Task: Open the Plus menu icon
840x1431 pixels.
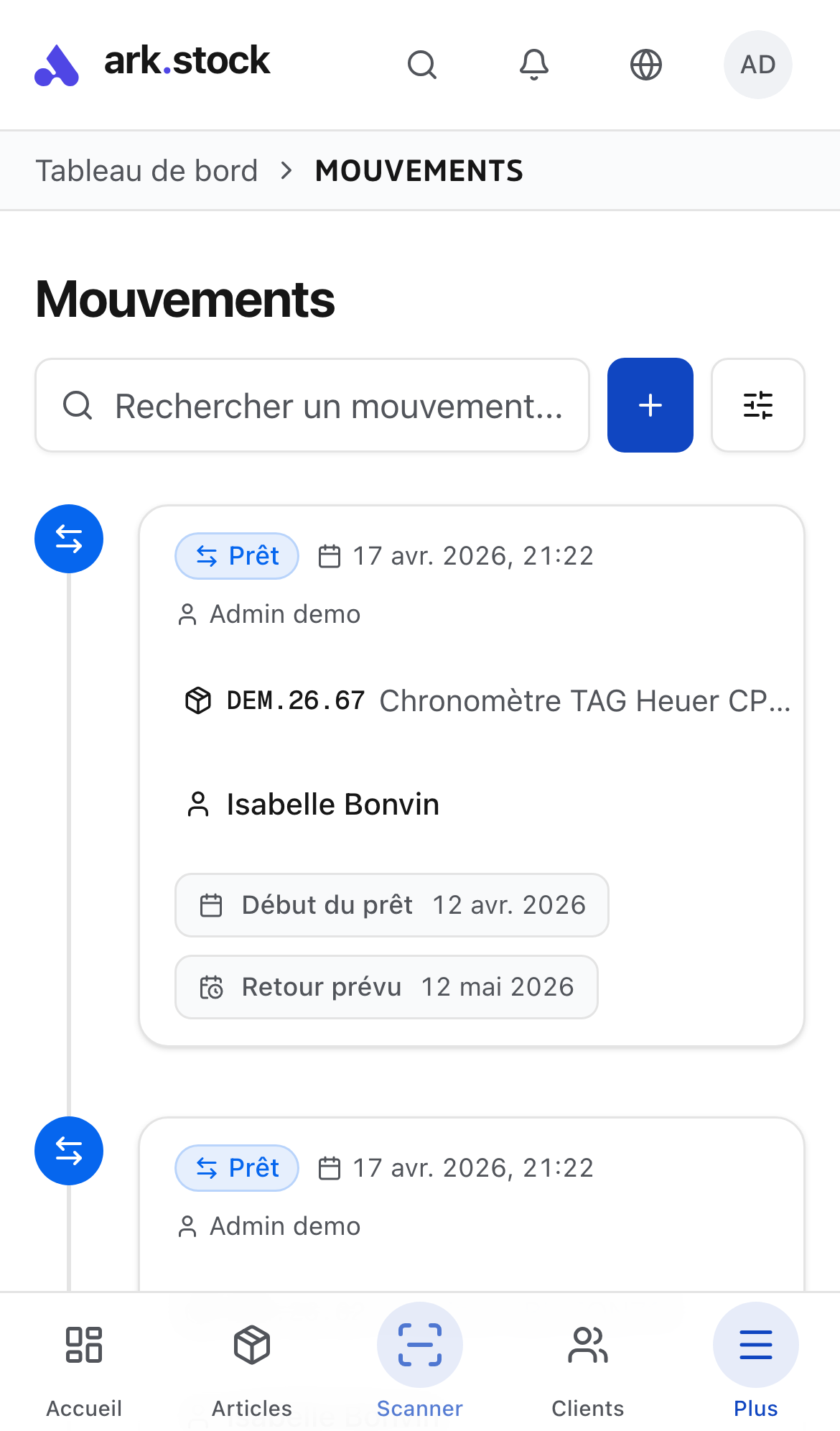Action: [x=755, y=1346]
